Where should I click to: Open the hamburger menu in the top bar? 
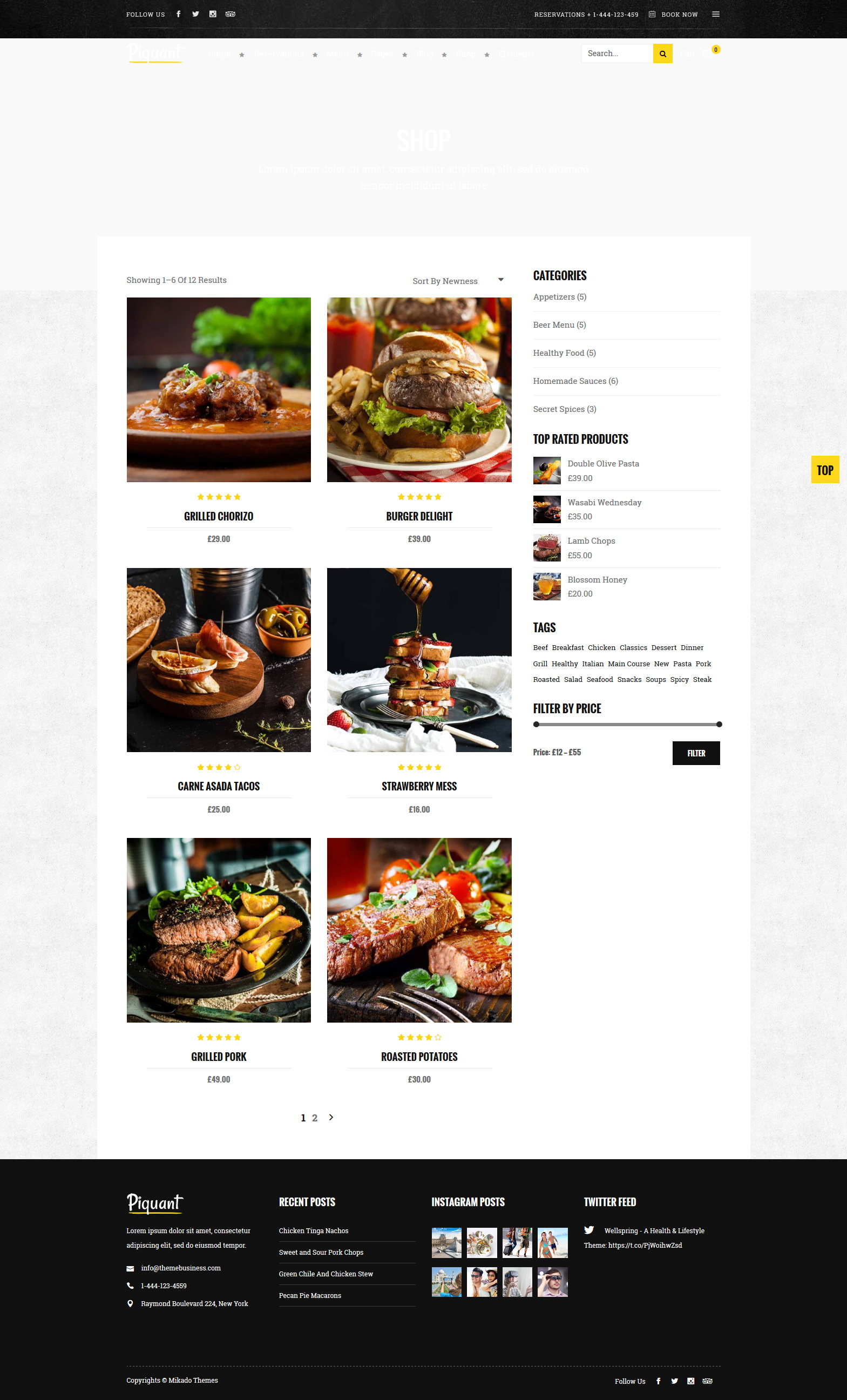(x=716, y=14)
